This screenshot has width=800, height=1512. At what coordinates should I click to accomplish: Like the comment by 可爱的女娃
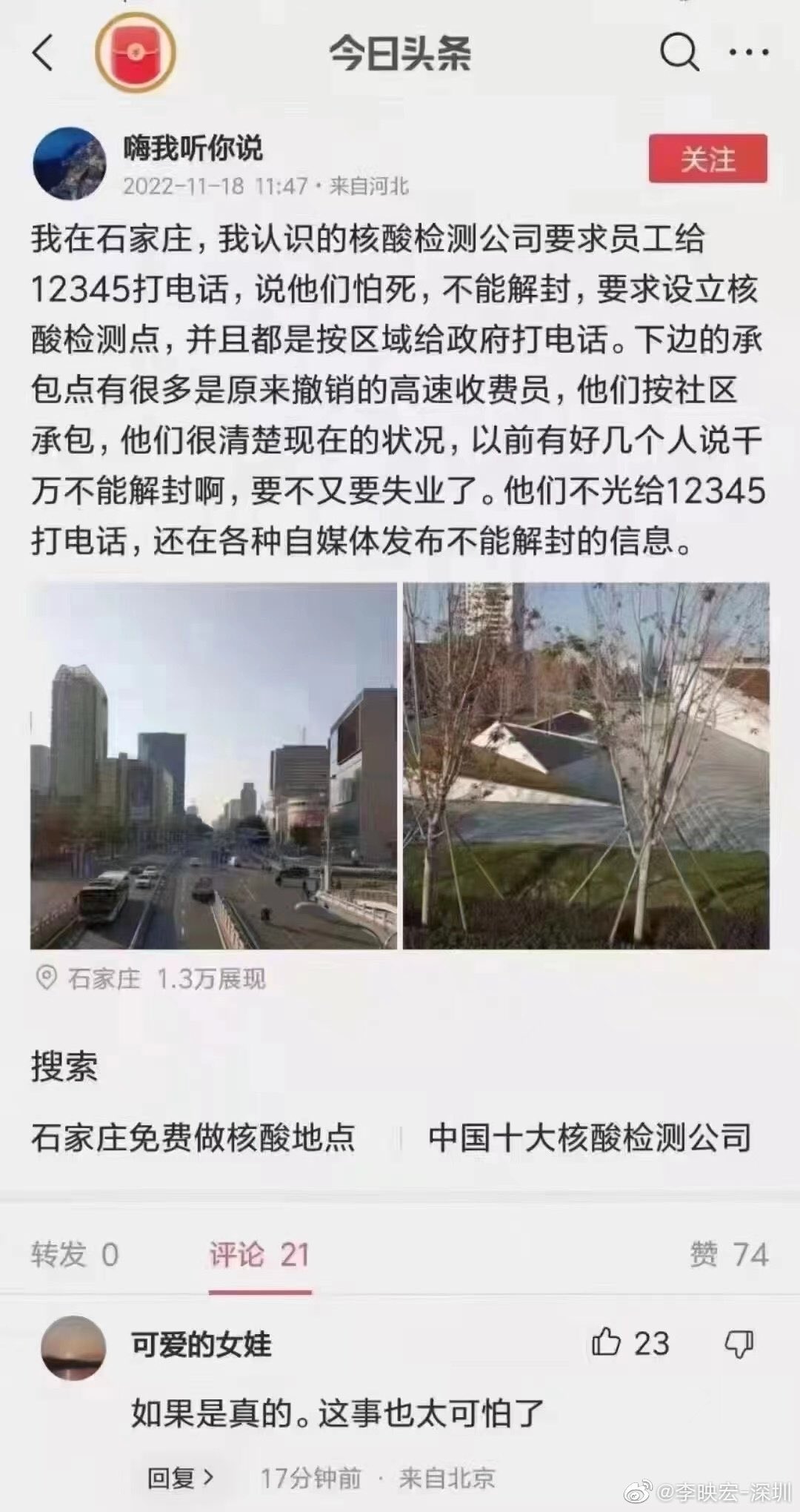coord(630,1343)
